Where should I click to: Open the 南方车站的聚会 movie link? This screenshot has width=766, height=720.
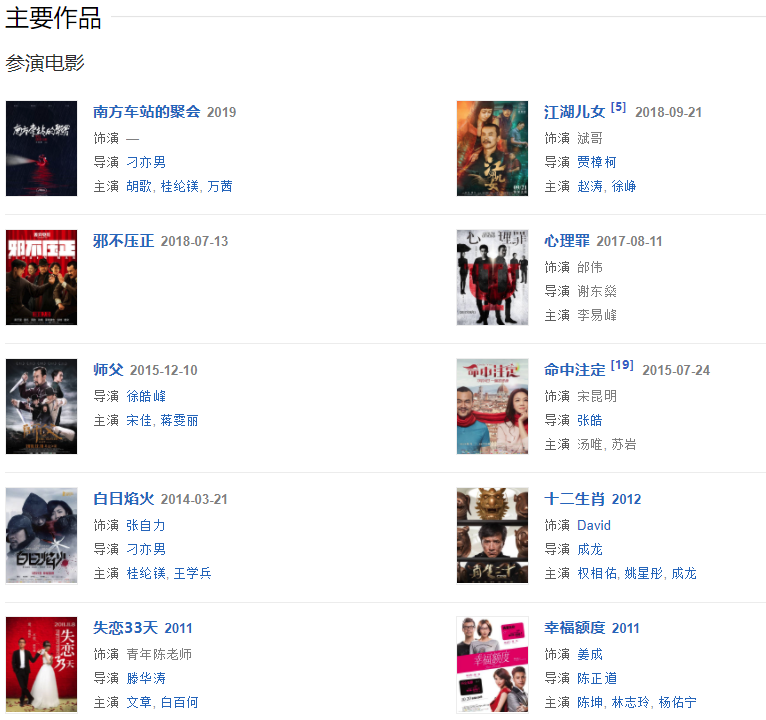tap(146, 112)
